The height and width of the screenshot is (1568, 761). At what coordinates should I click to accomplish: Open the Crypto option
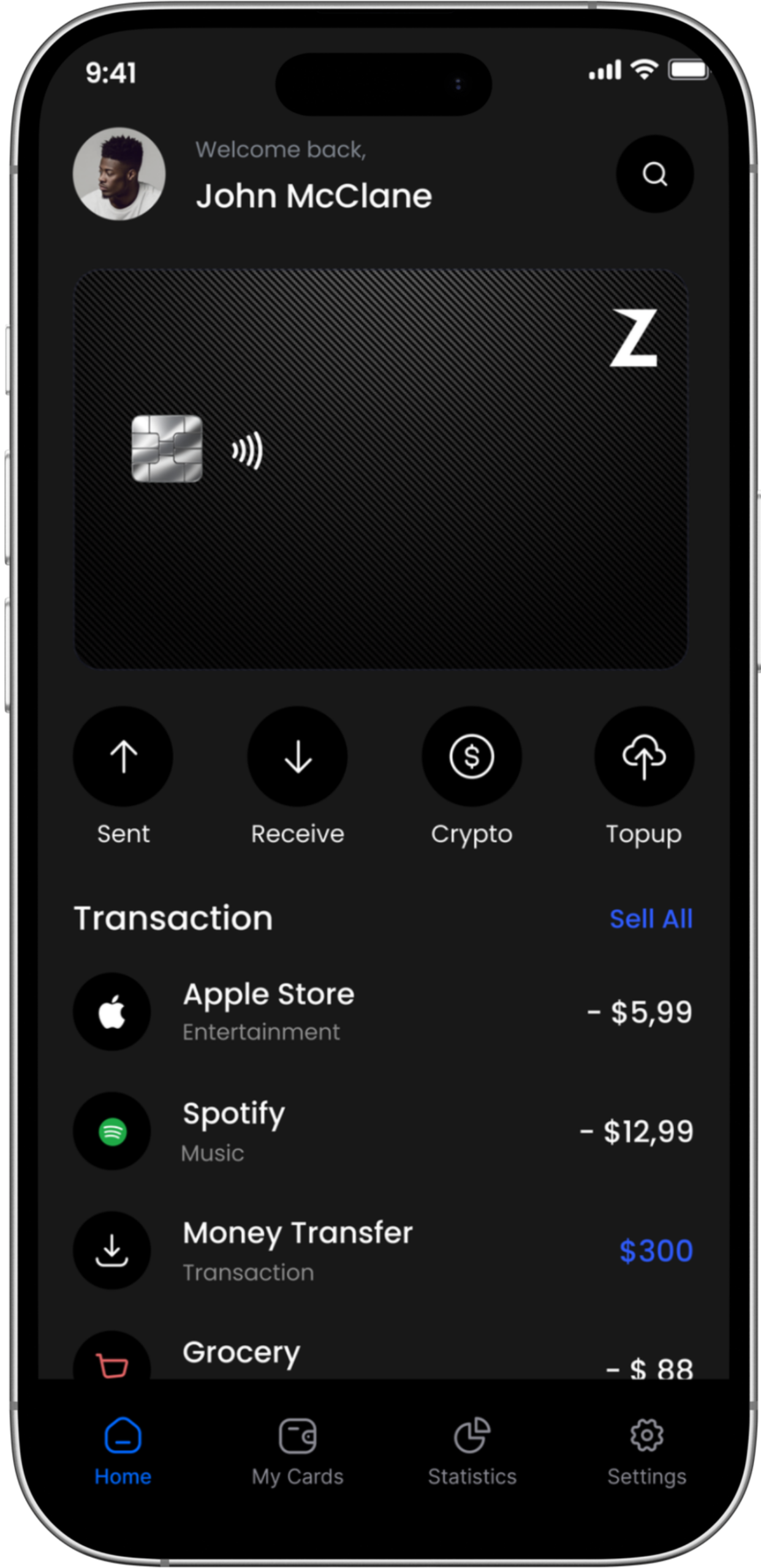(x=471, y=756)
